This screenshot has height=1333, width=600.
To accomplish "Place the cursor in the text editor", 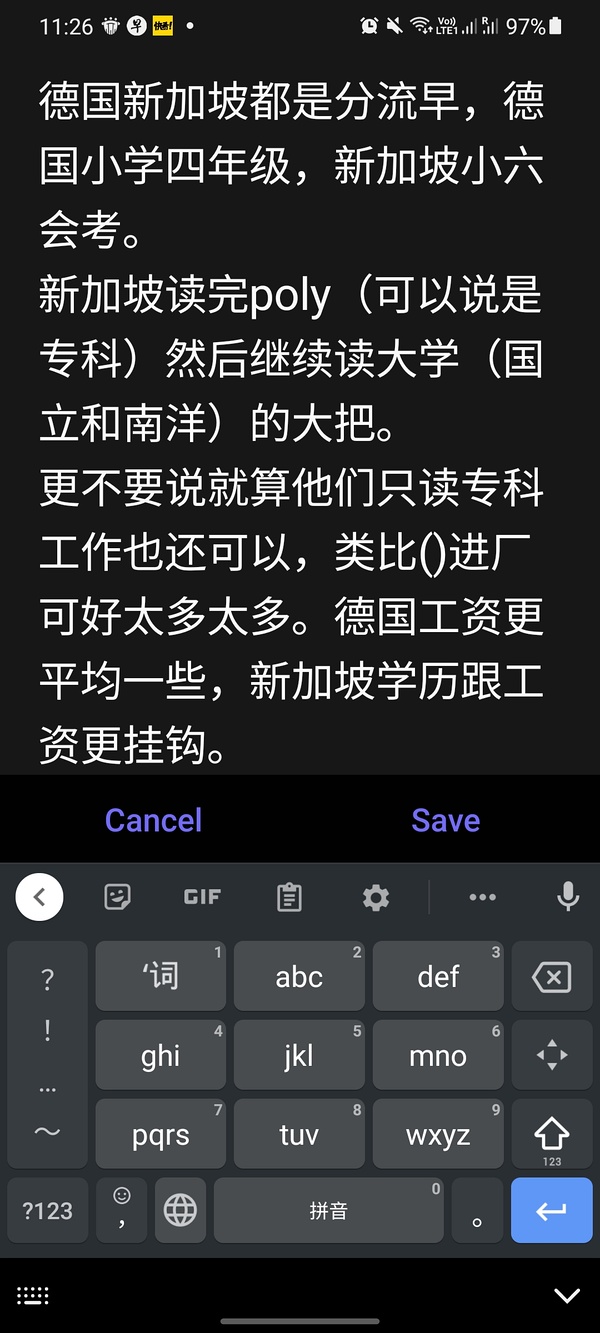I will [x=290, y=420].
